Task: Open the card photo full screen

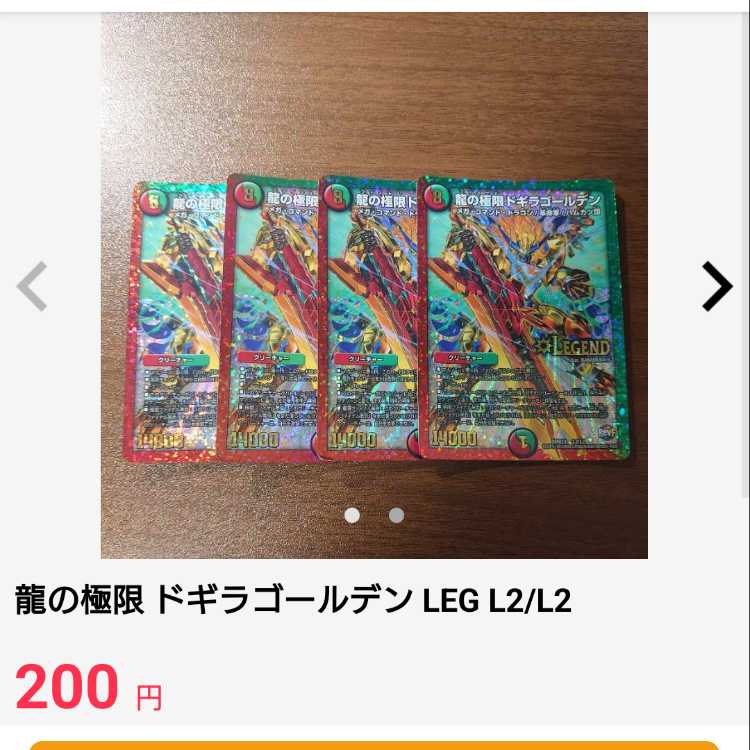Action: (x=374, y=300)
